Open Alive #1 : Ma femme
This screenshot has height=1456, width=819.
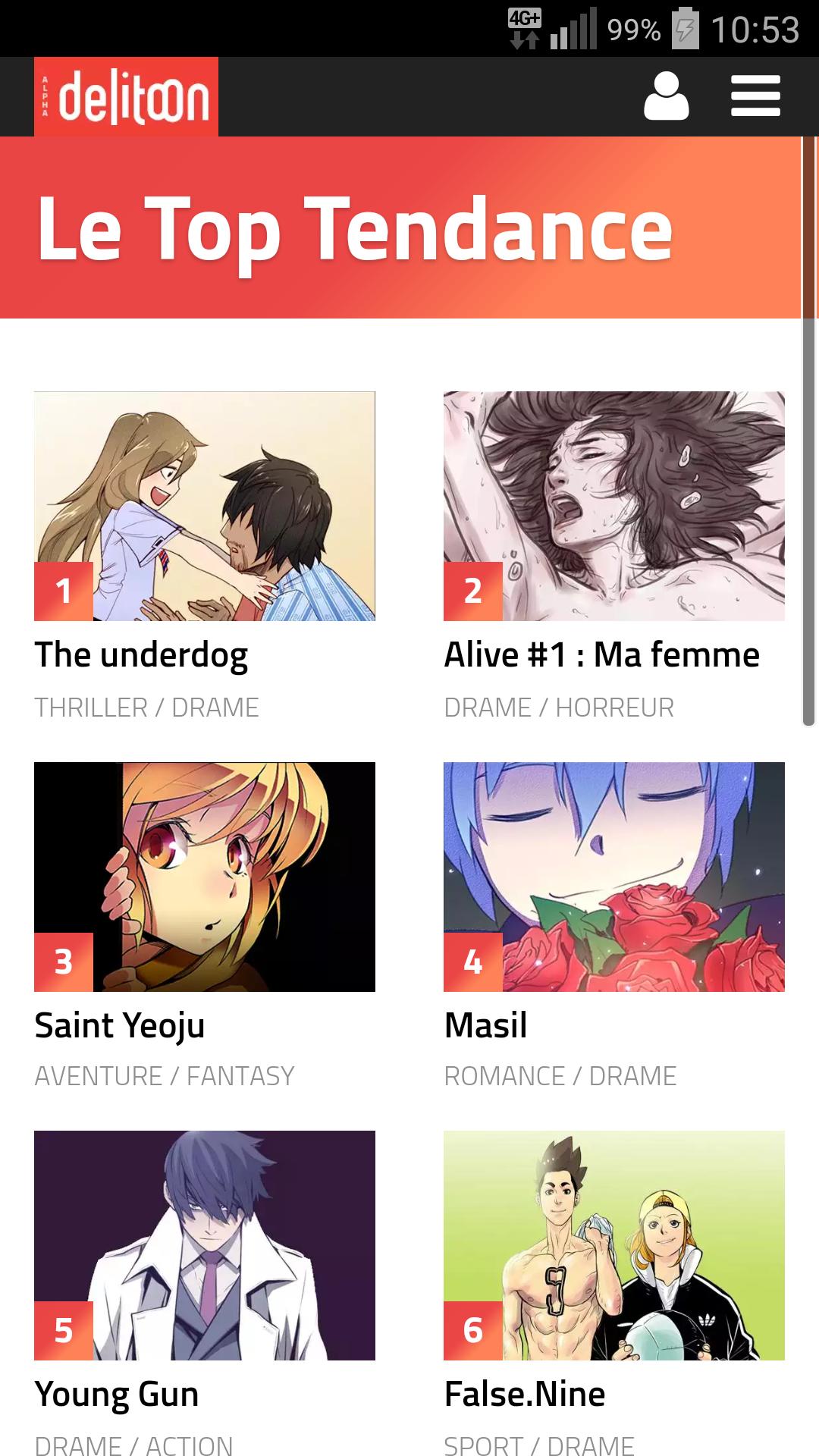click(613, 506)
